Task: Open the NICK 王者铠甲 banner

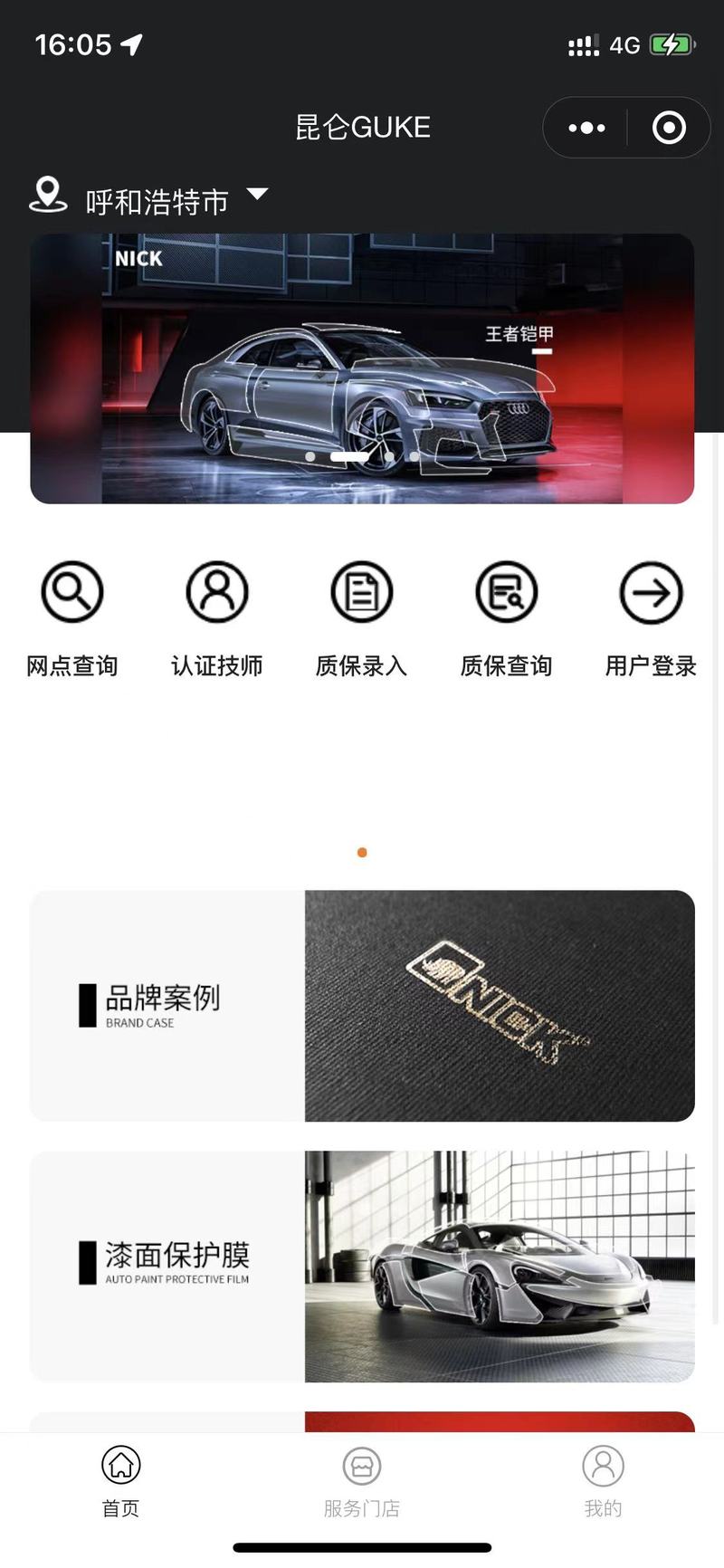Action: [362, 368]
